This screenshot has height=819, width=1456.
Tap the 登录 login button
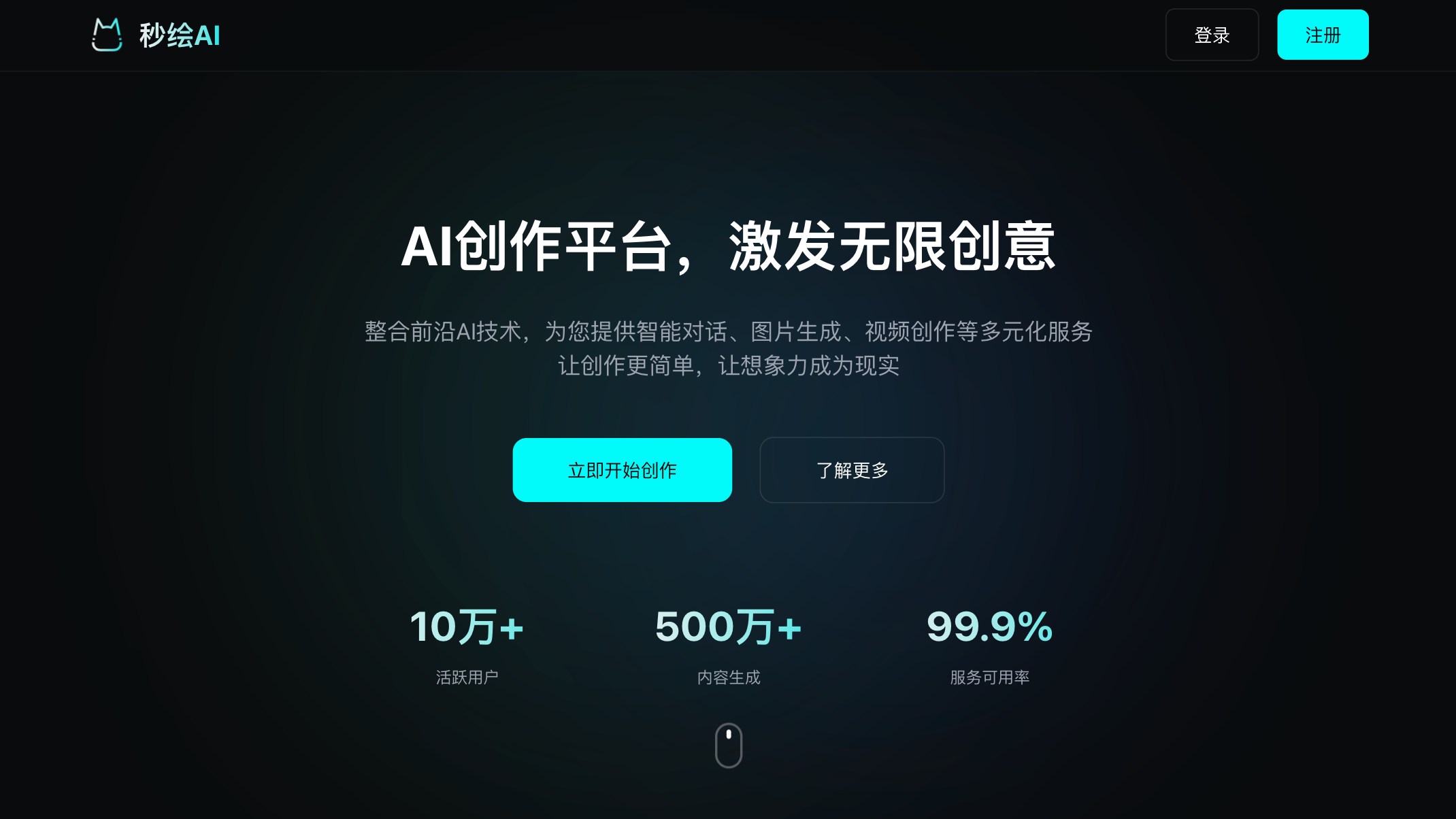point(1212,35)
